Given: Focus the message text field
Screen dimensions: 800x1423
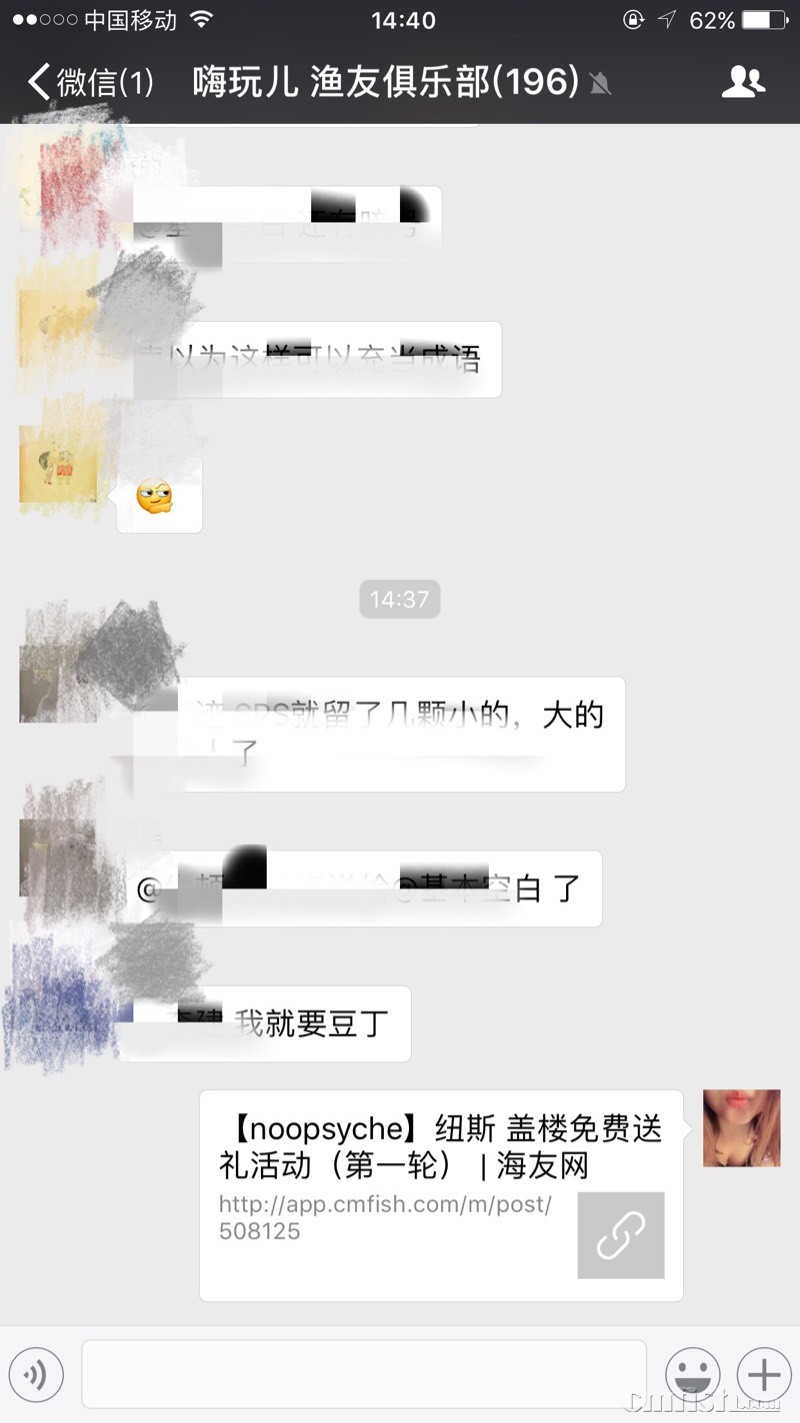Looking at the screenshot, I should pos(364,1375).
